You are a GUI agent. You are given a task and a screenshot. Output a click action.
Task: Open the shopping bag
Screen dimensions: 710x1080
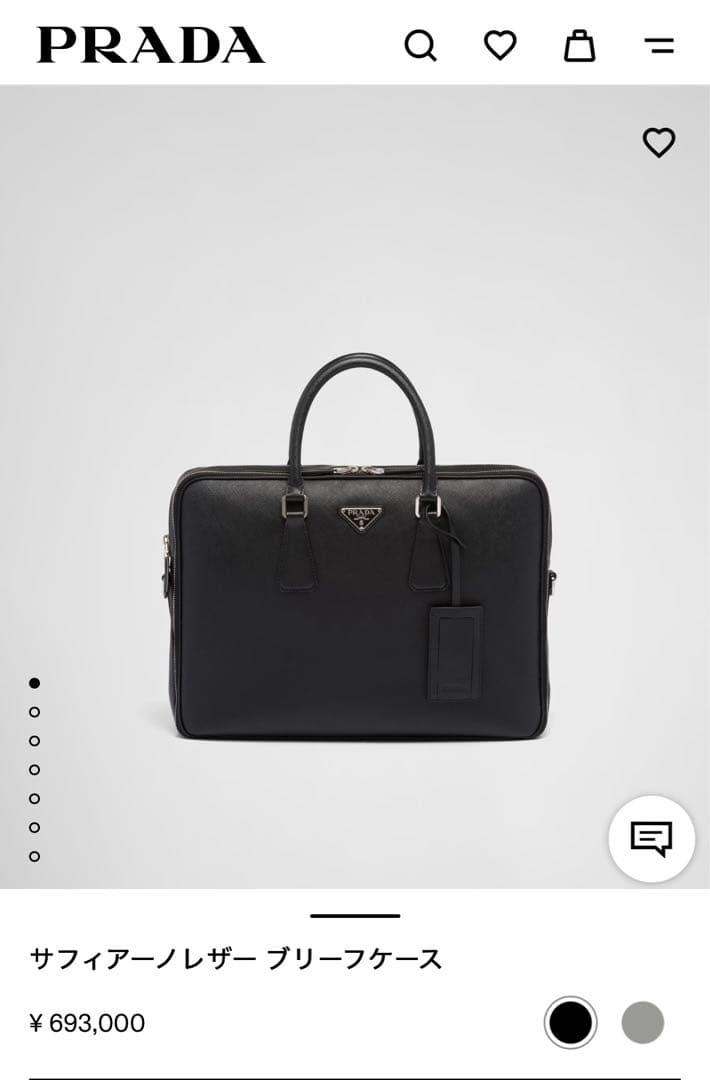pyautogui.click(x=580, y=45)
